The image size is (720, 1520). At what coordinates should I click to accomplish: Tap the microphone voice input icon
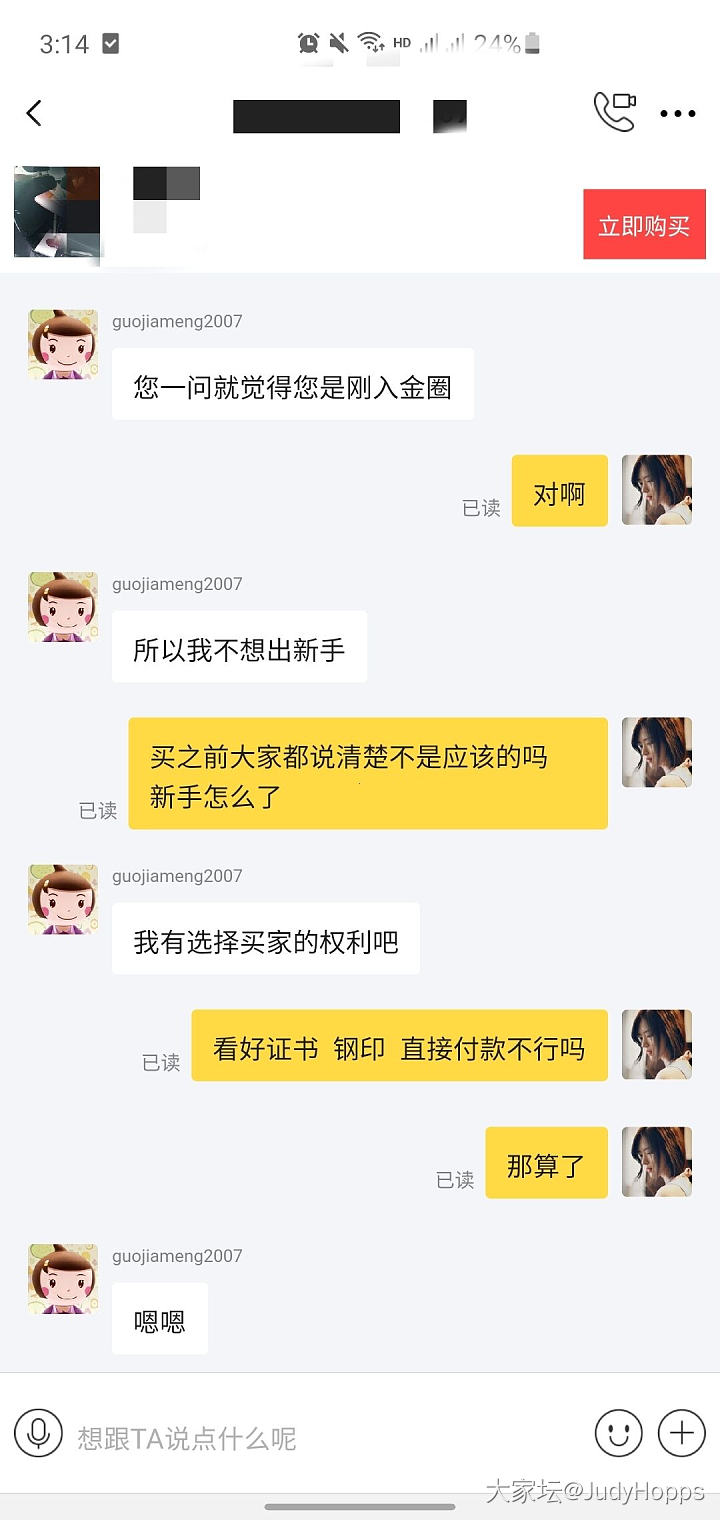[39, 1435]
